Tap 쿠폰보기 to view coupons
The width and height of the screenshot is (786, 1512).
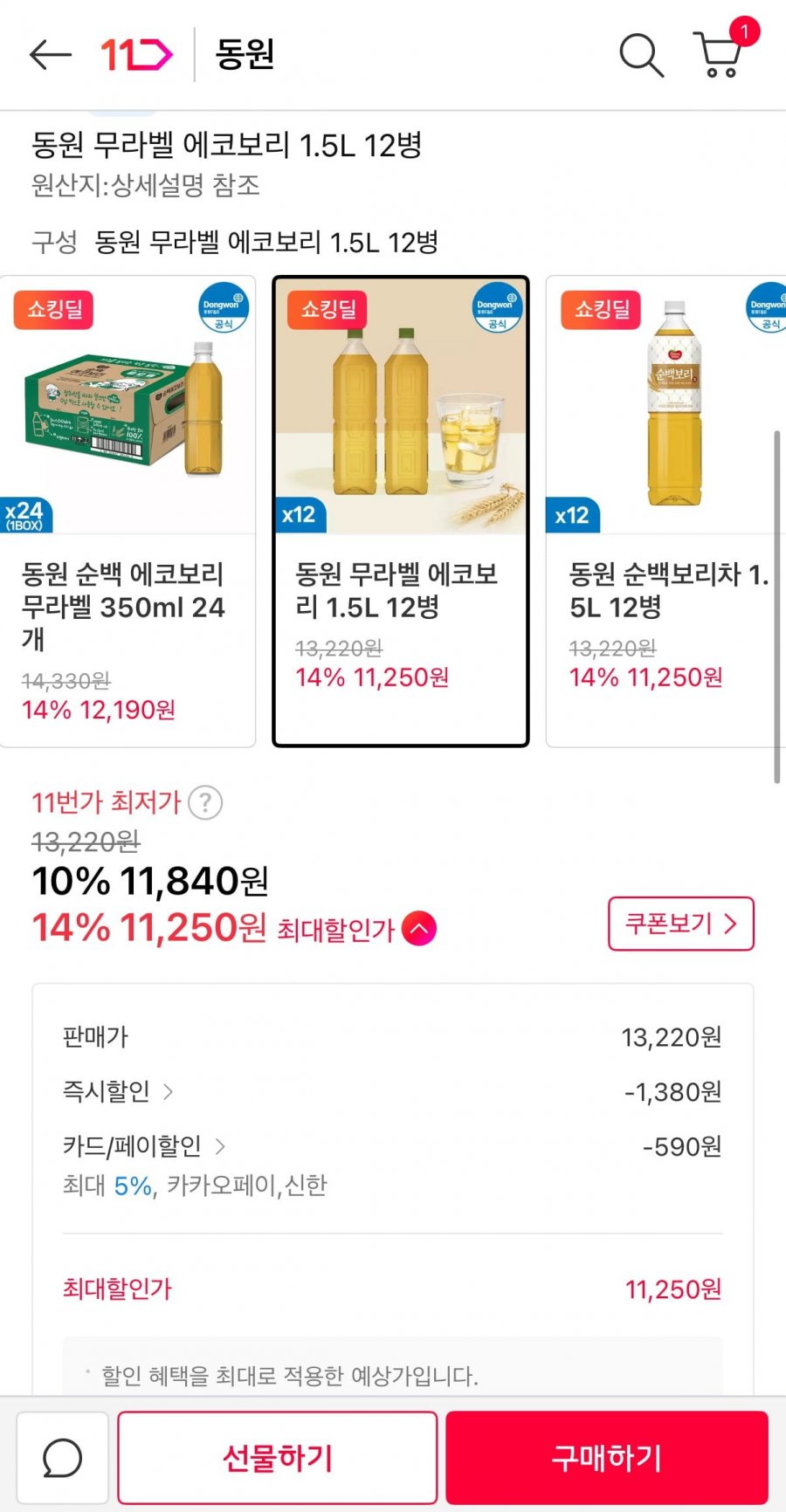(680, 924)
